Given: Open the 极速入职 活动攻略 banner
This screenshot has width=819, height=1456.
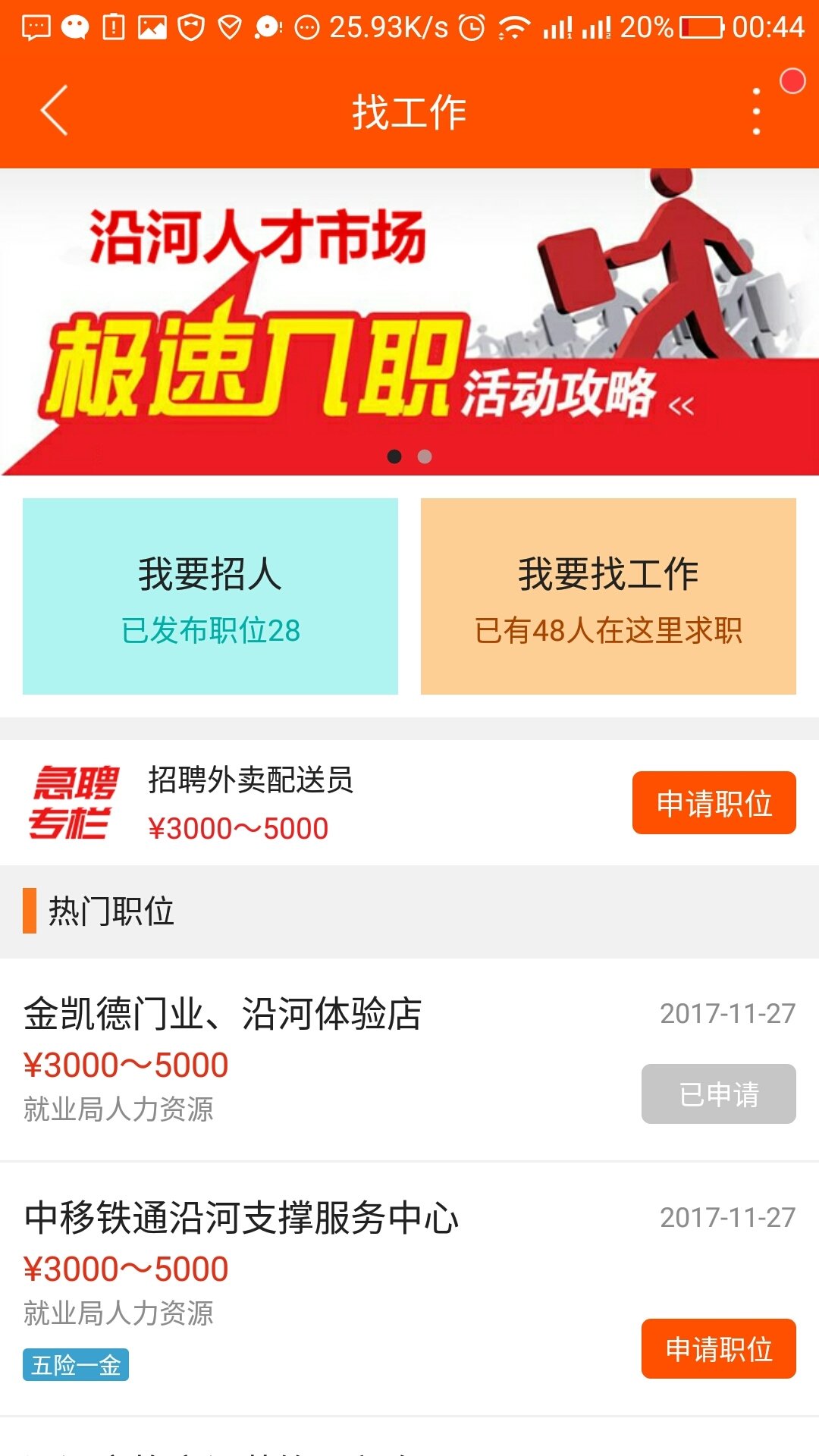Looking at the screenshot, I should coord(409,318).
